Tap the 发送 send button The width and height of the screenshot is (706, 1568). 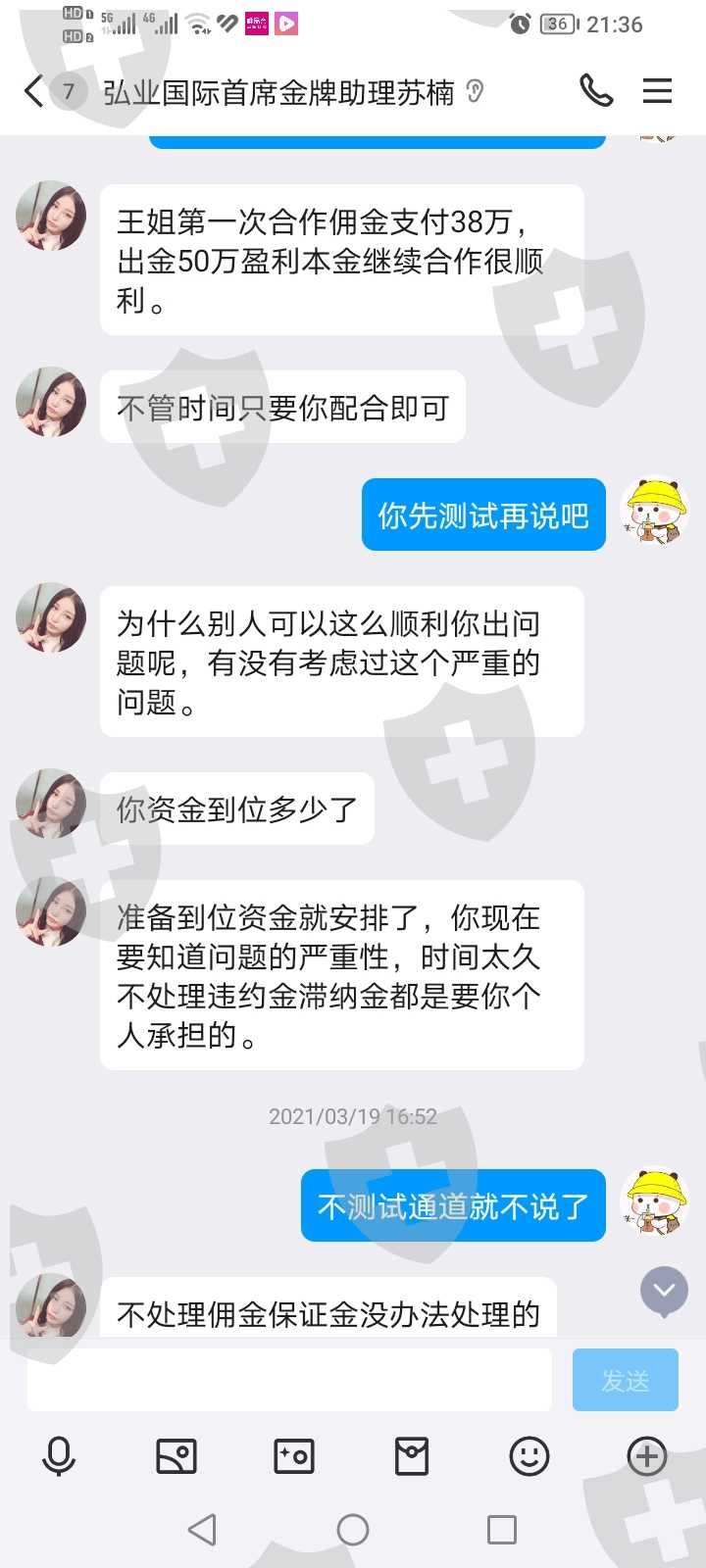click(626, 1380)
